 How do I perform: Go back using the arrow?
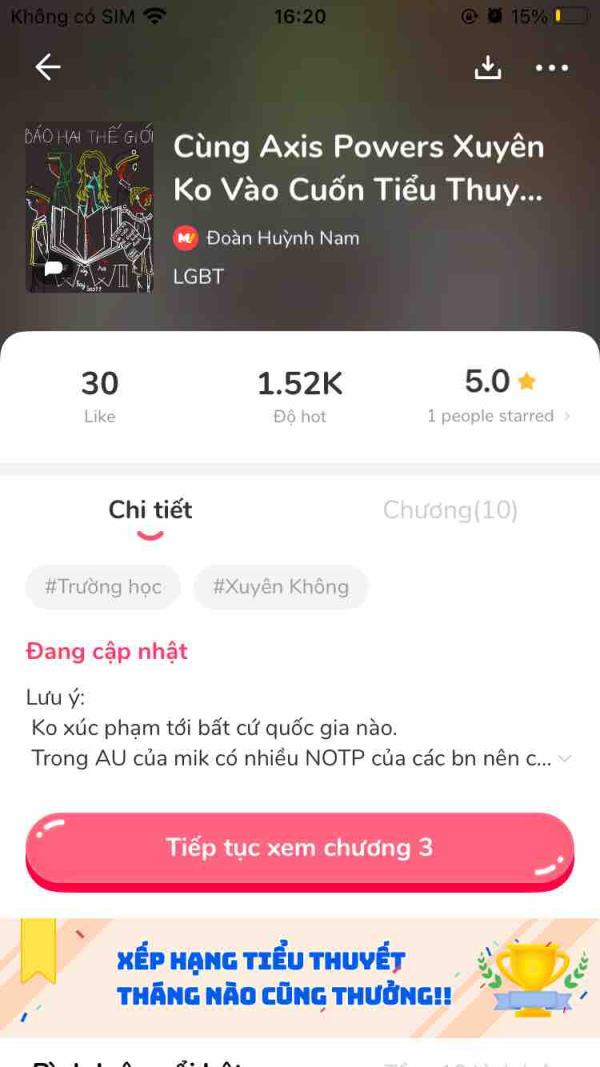tap(48, 67)
